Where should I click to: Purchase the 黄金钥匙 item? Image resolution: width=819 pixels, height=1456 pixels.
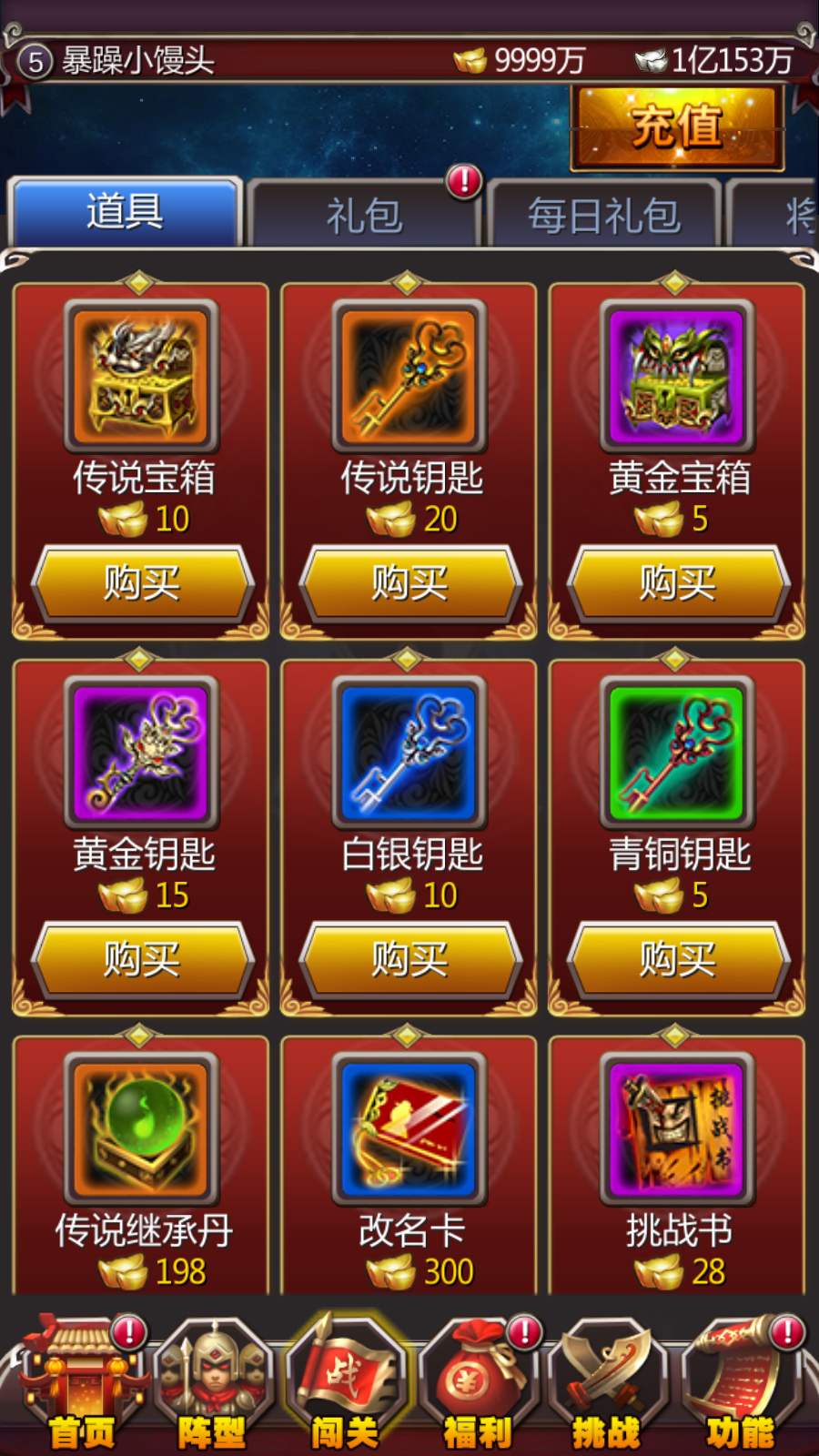click(141, 959)
